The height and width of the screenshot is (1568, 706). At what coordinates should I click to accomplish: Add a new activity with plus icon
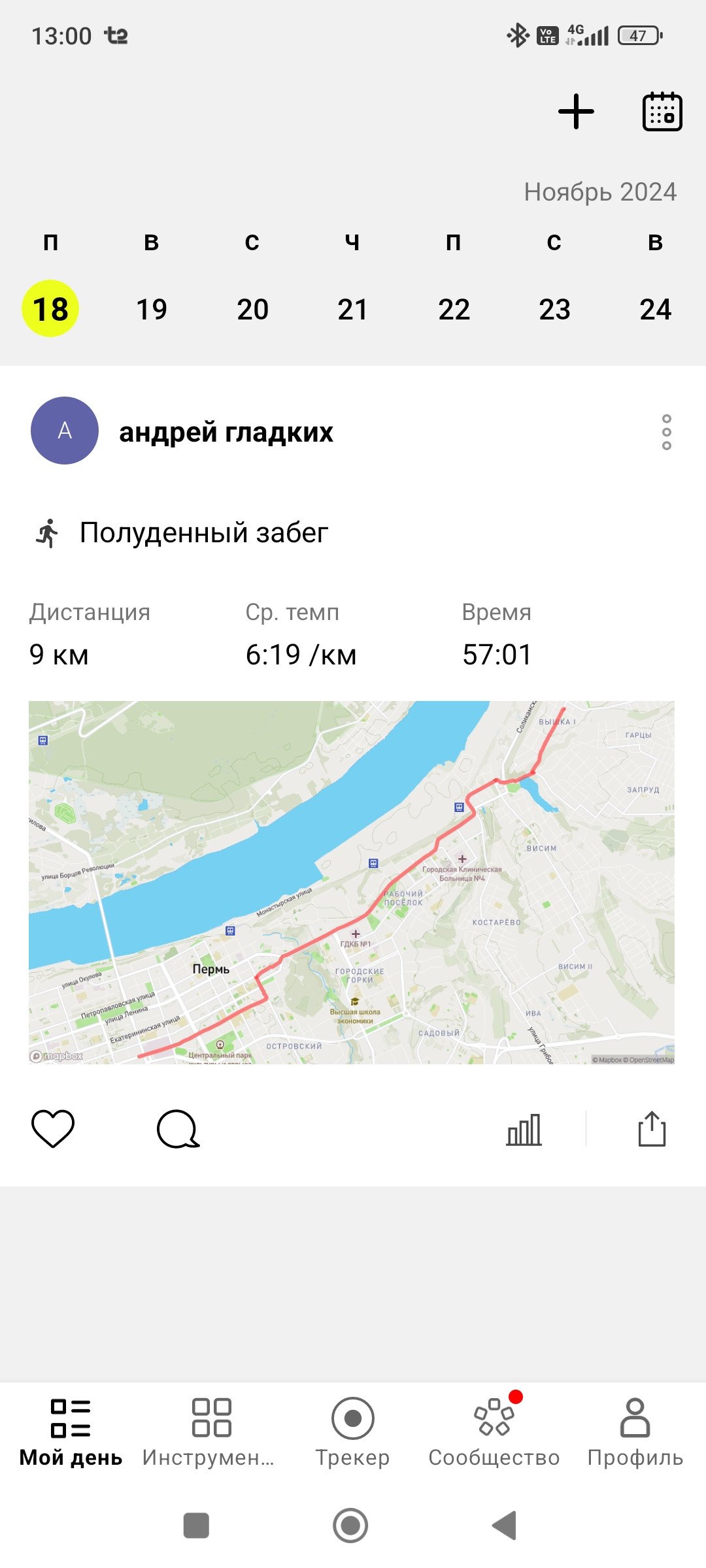576,111
